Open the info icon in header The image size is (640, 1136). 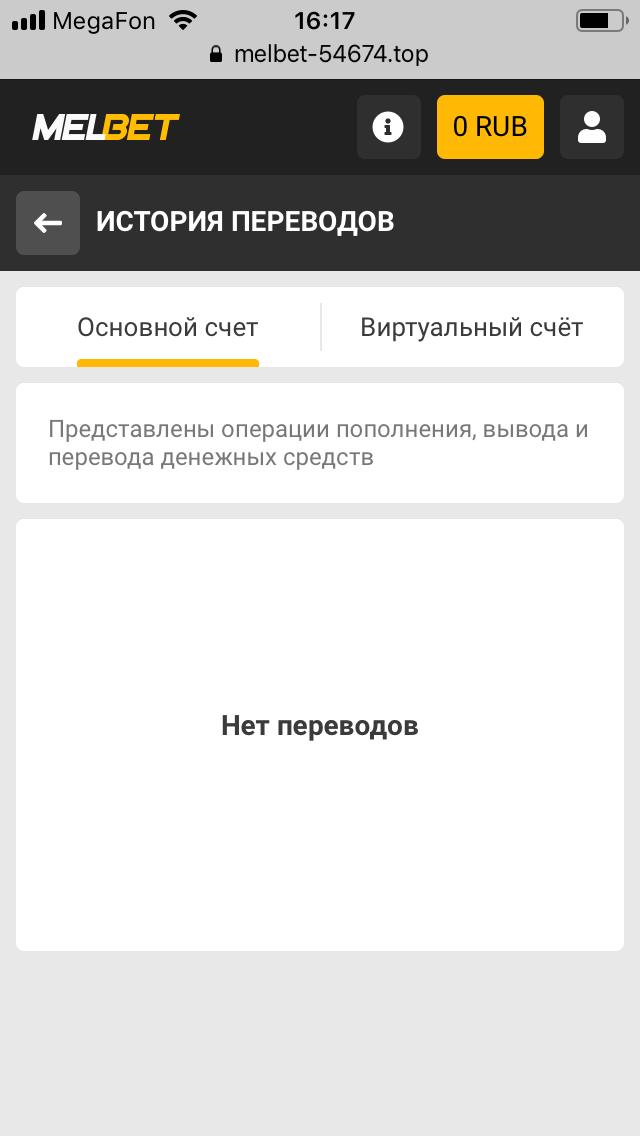click(388, 127)
